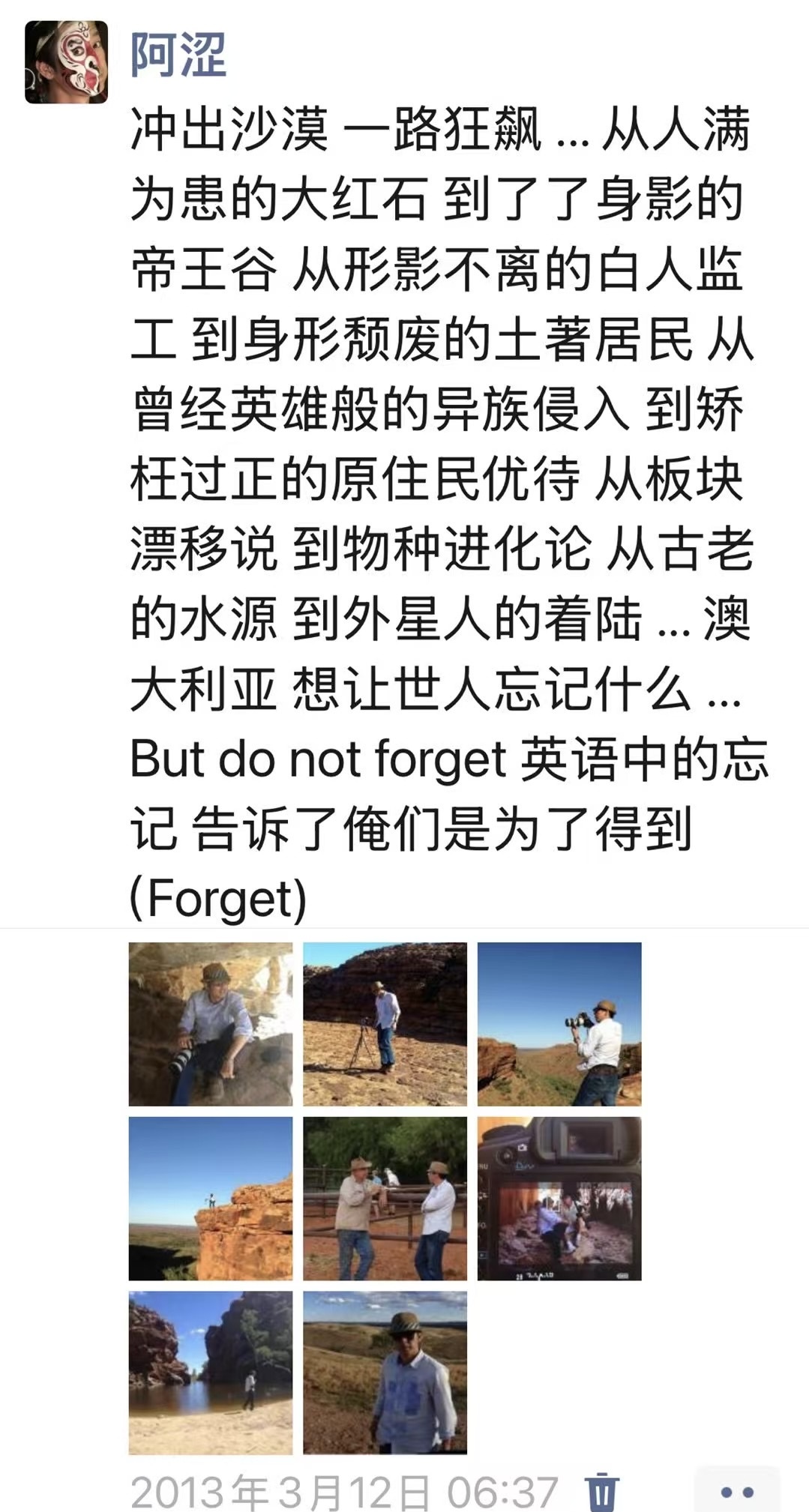Image resolution: width=809 pixels, height=1512 pixels.
Task: Open the username 阿涩 link
Action: pos(178,55)
